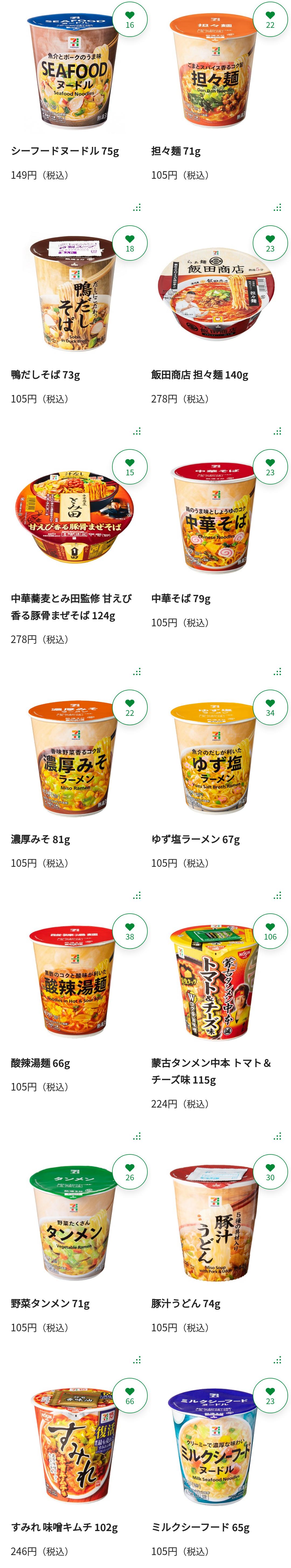The image size is (291, 1568).
Task: Like ゆず塩ラーメン 67g
Action: [270, 707]
